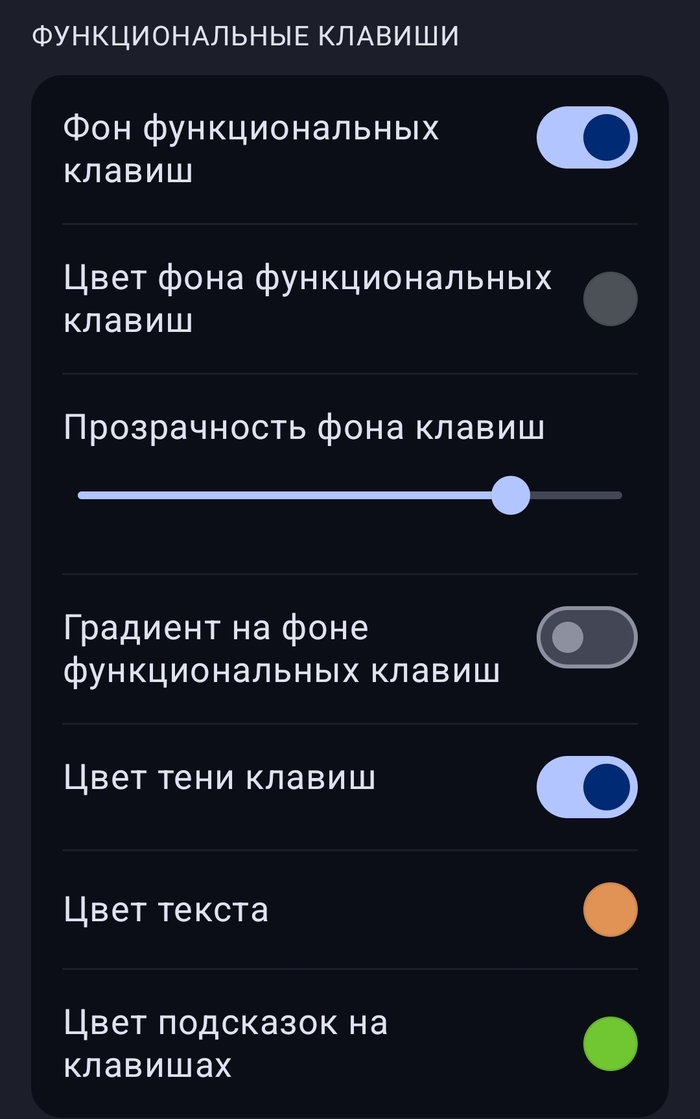Pick the orange Цвет текста swatch

coord(610,910)
